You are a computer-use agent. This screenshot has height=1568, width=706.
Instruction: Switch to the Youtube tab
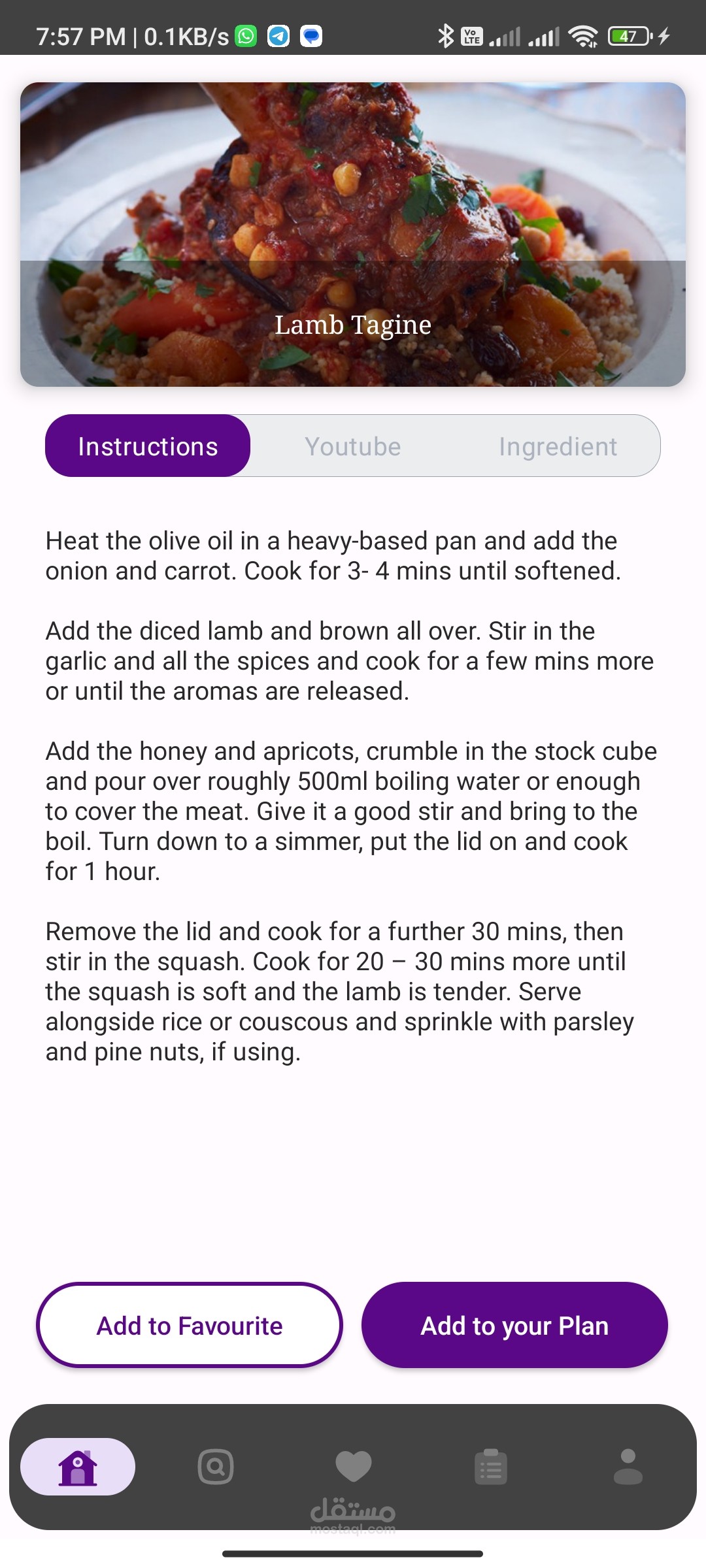[x=353, y=446]
